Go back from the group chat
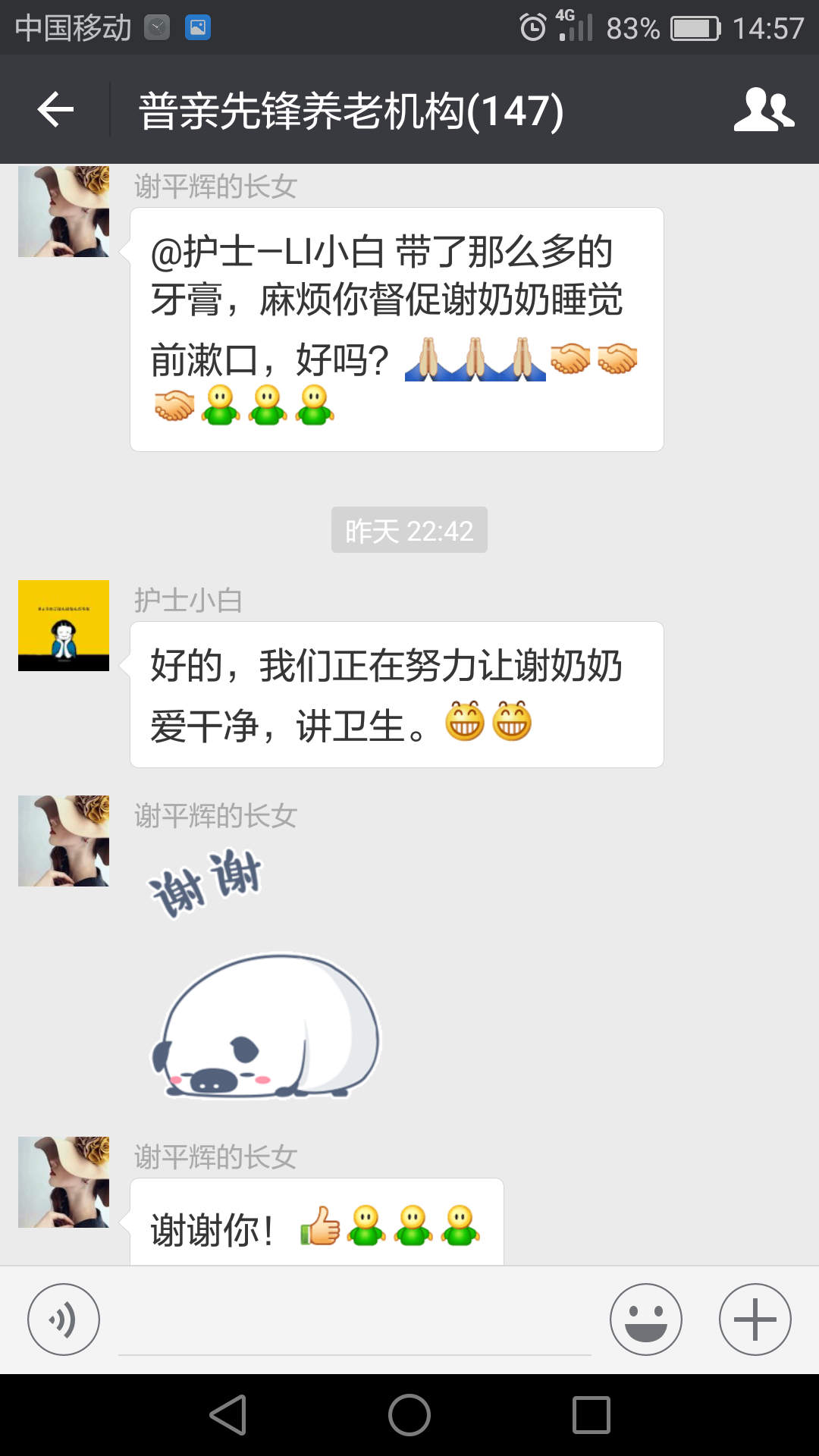Viewport: 819px width, 1456px height. coord(55,110)
